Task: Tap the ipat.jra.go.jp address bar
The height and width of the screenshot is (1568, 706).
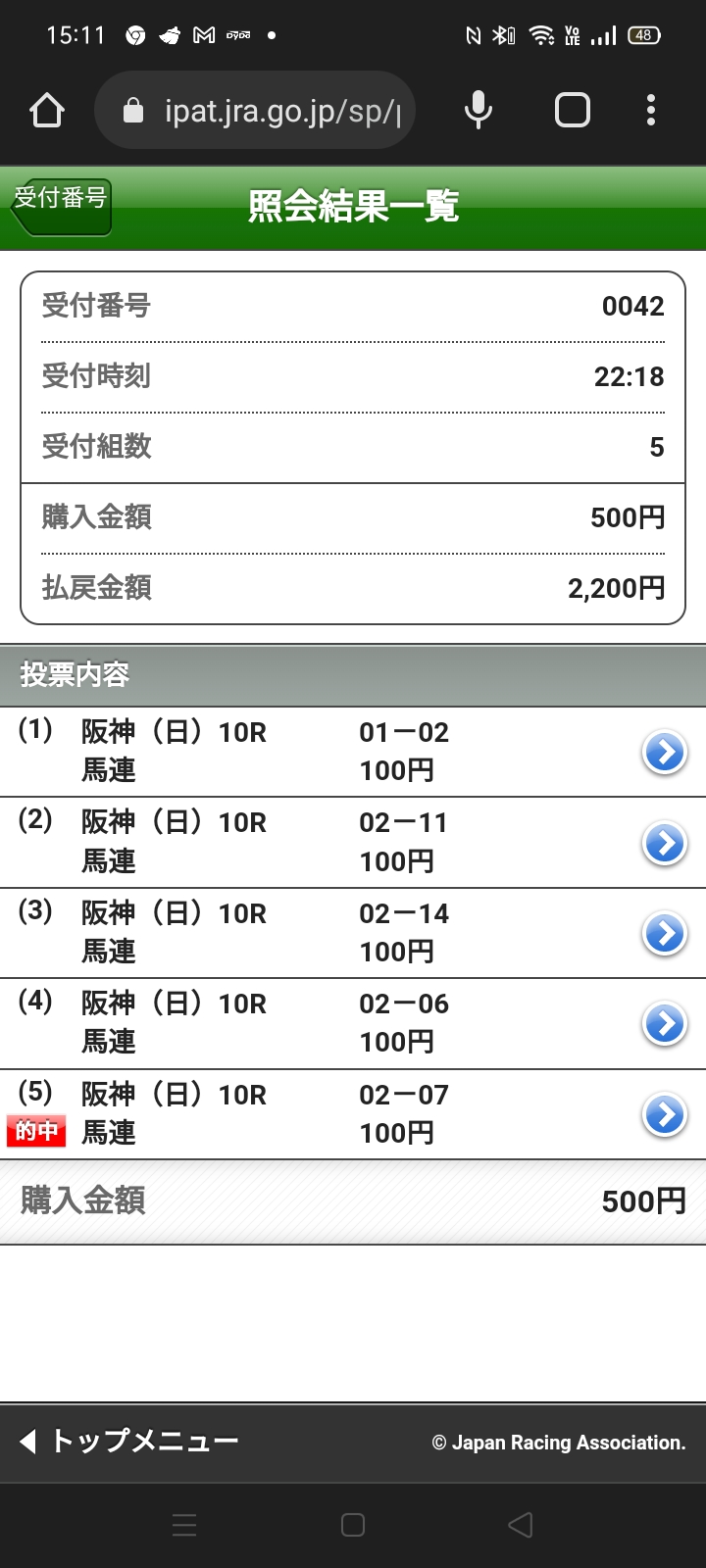Action: [x=265, y=111]
